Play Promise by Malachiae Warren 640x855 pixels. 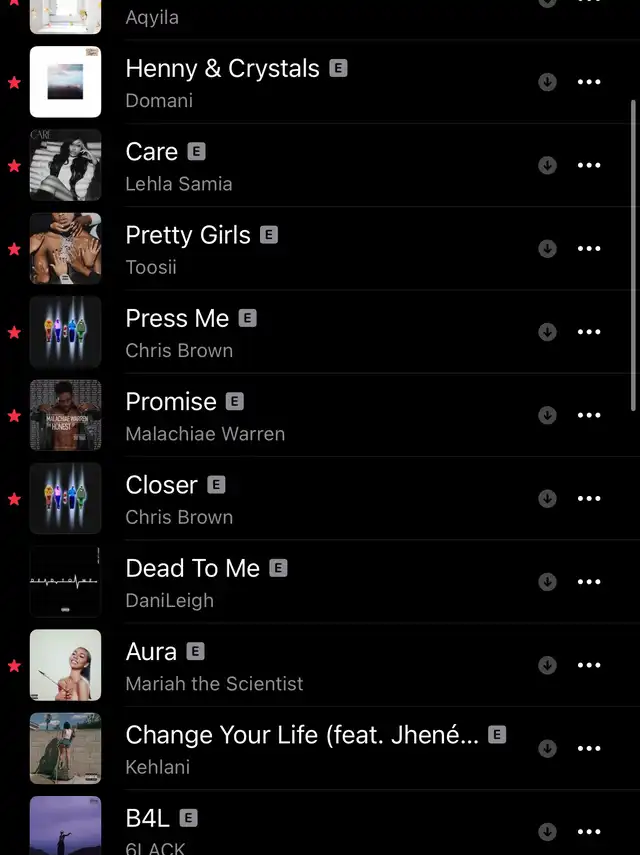[x=171, y=401]
